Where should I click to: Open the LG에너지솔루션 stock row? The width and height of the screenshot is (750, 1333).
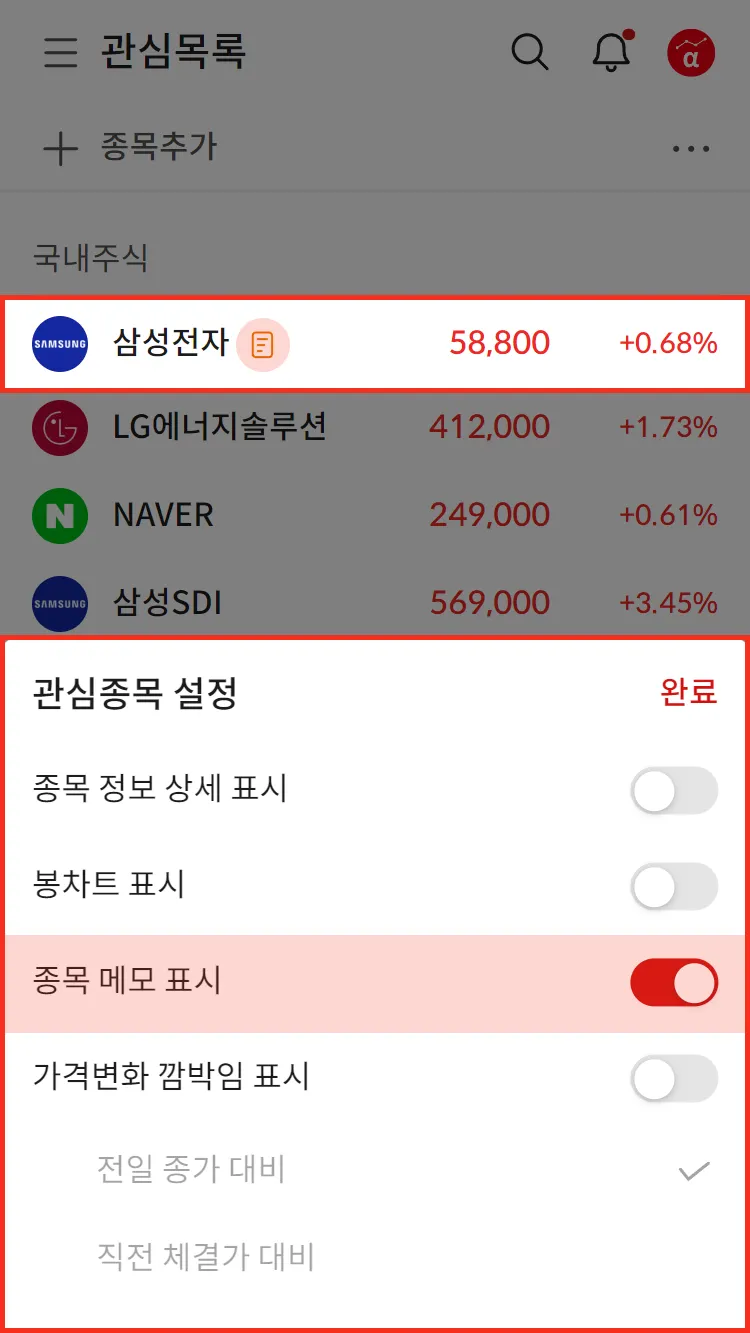click(375, 428)
